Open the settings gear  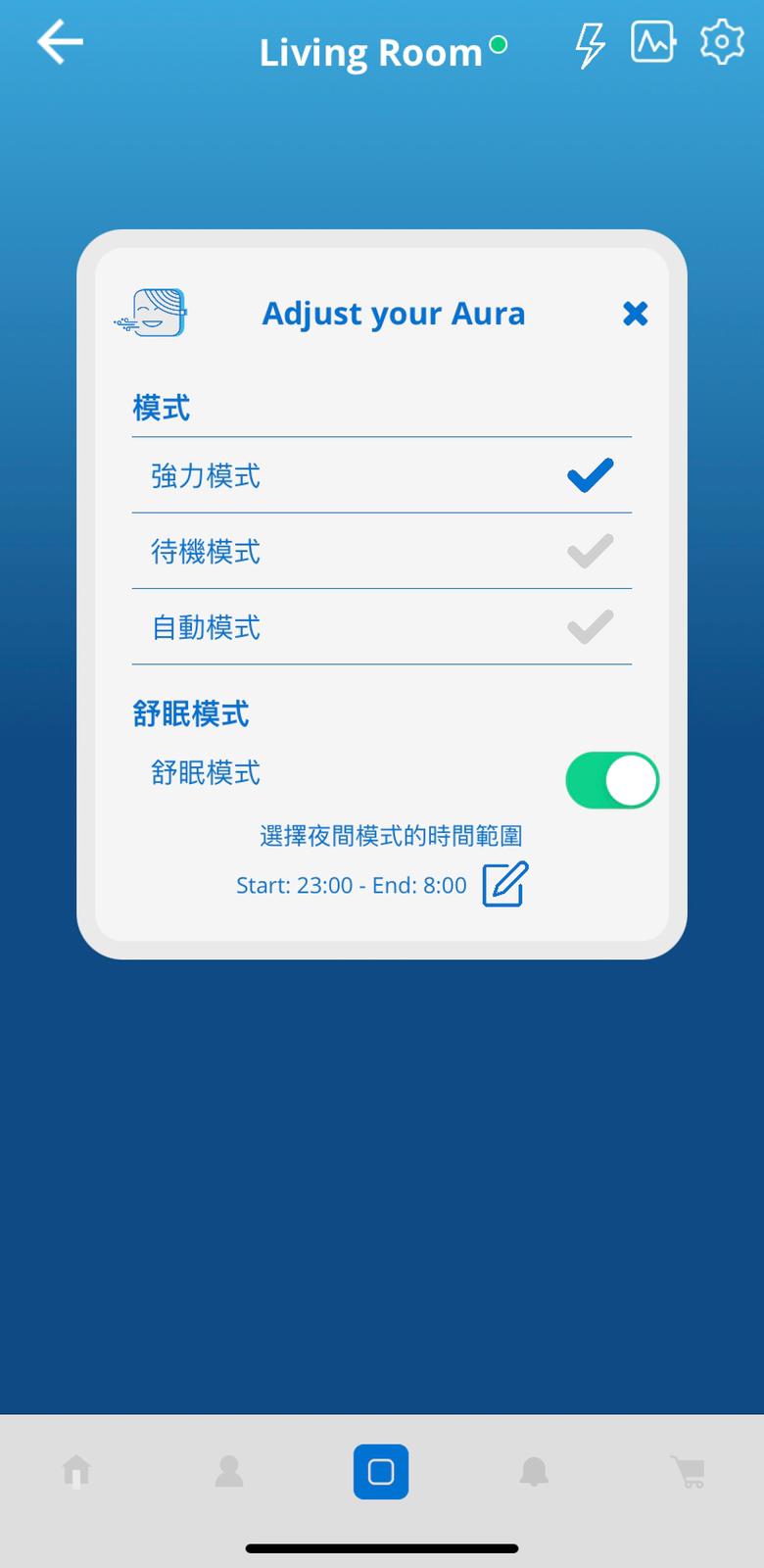(x=723, y=42)
